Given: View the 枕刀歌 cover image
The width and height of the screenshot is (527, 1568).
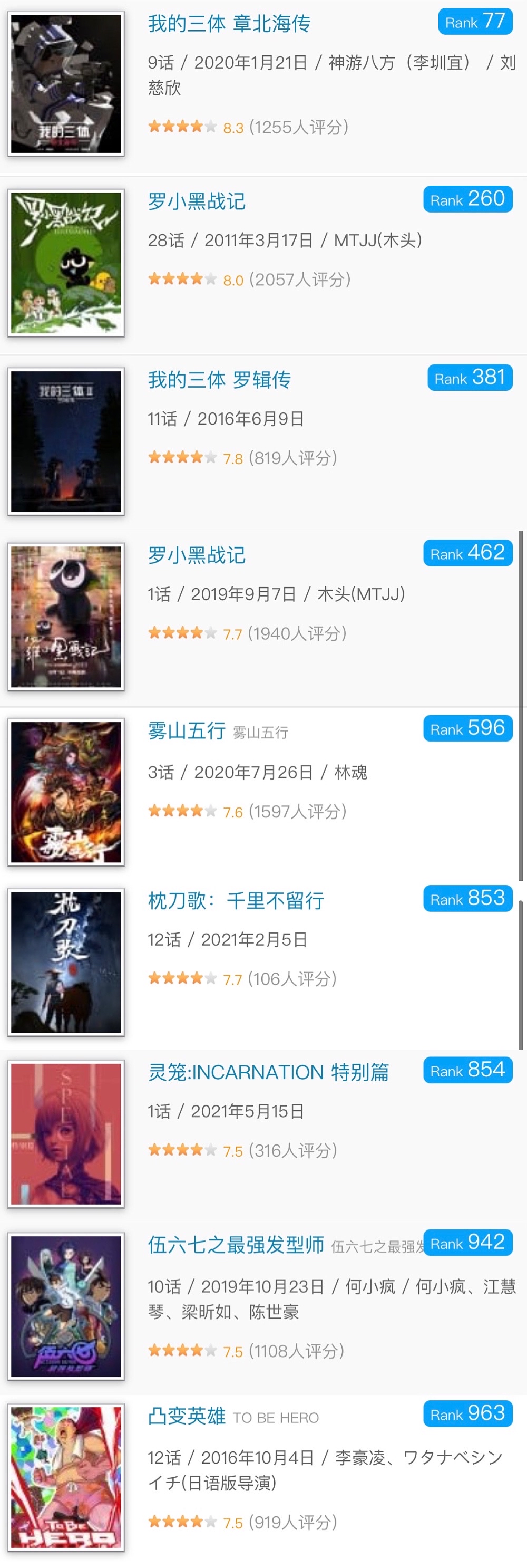Looking at the screenshot, I should pyautogui.click(x=66, y=962).
